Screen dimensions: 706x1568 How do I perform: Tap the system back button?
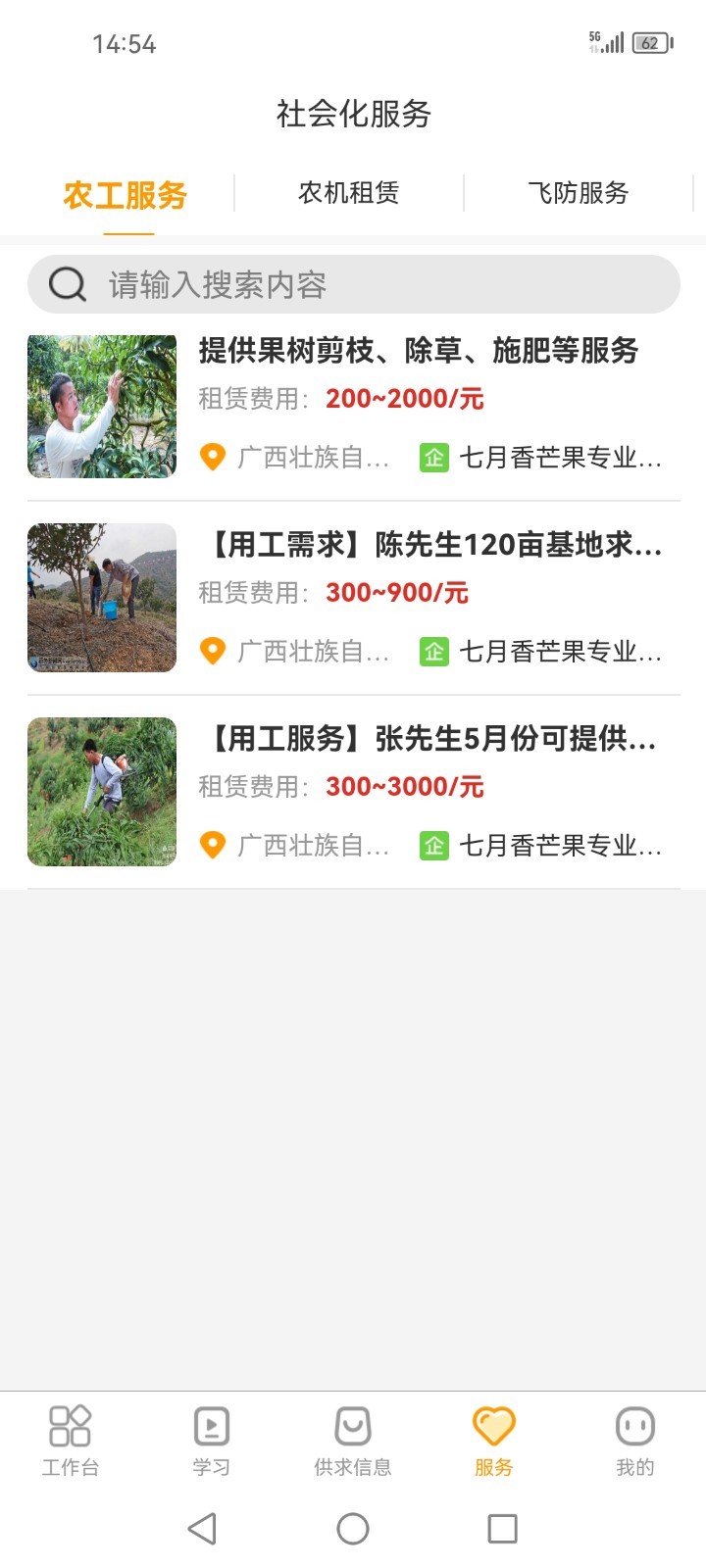(202, 1528)
